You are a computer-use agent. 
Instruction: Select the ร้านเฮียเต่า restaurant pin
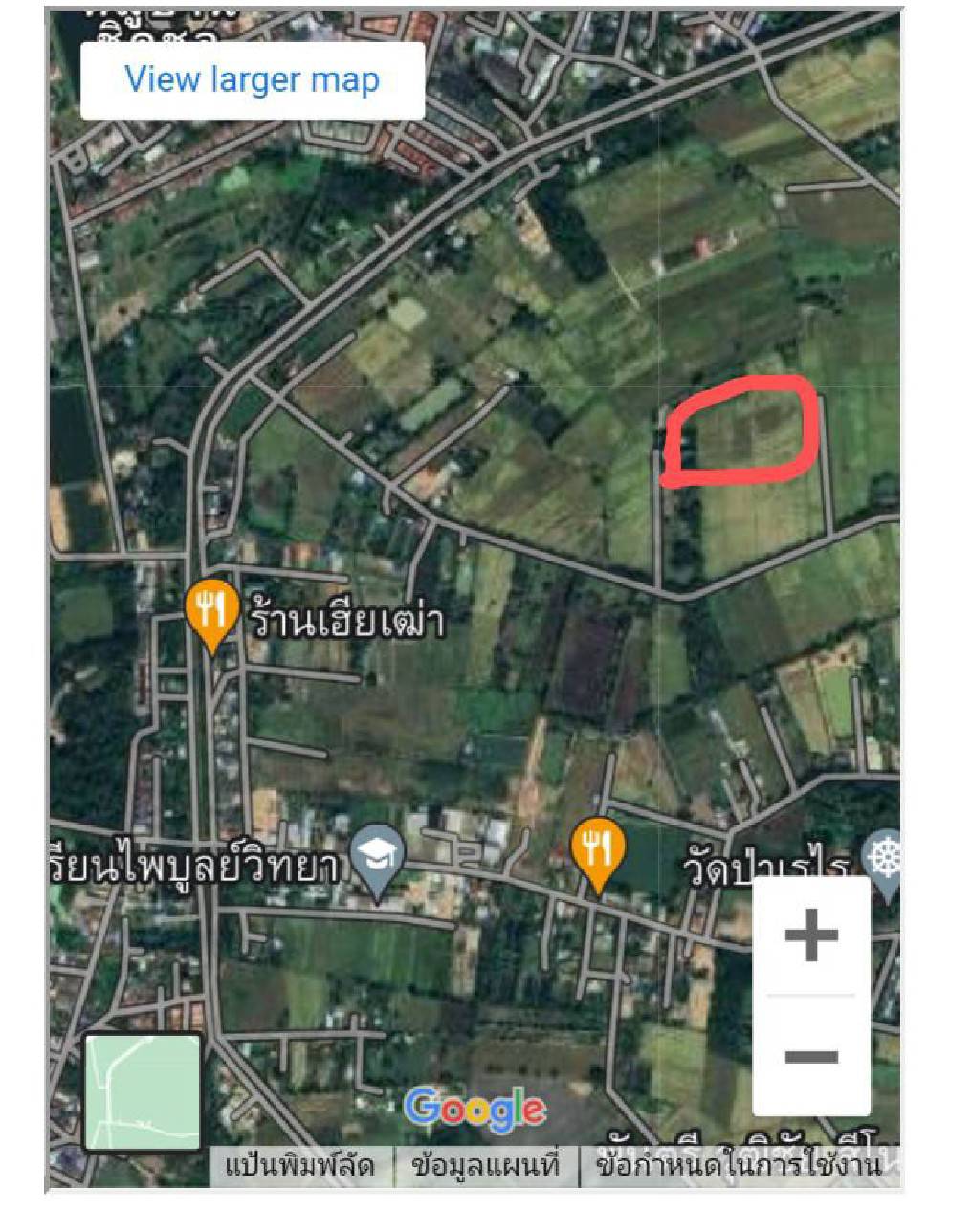click(211, 610)
